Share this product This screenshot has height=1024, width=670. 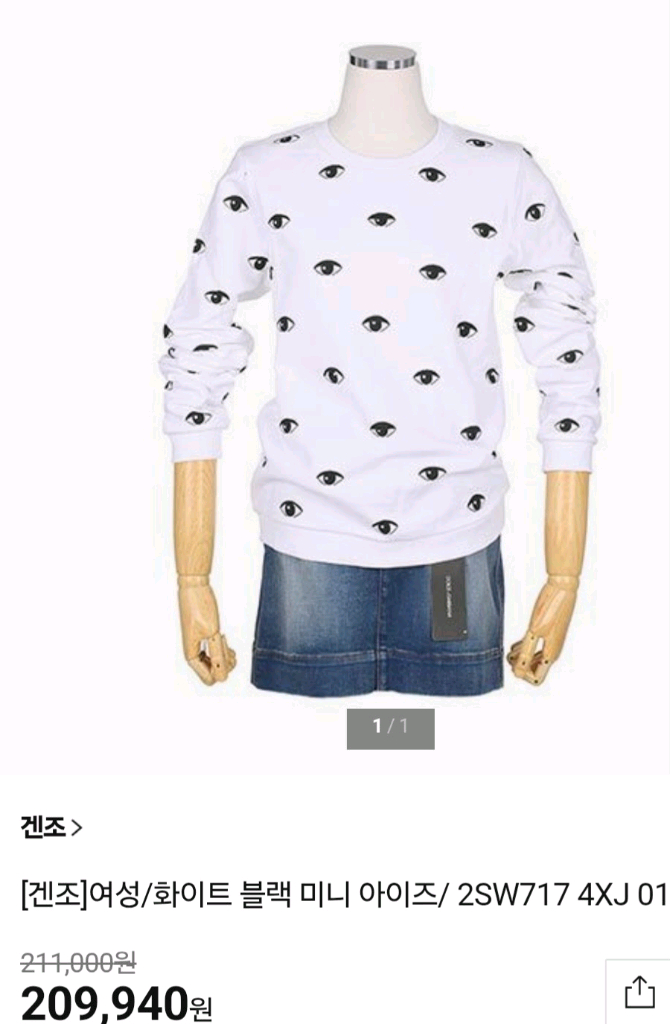coord(638,992)
